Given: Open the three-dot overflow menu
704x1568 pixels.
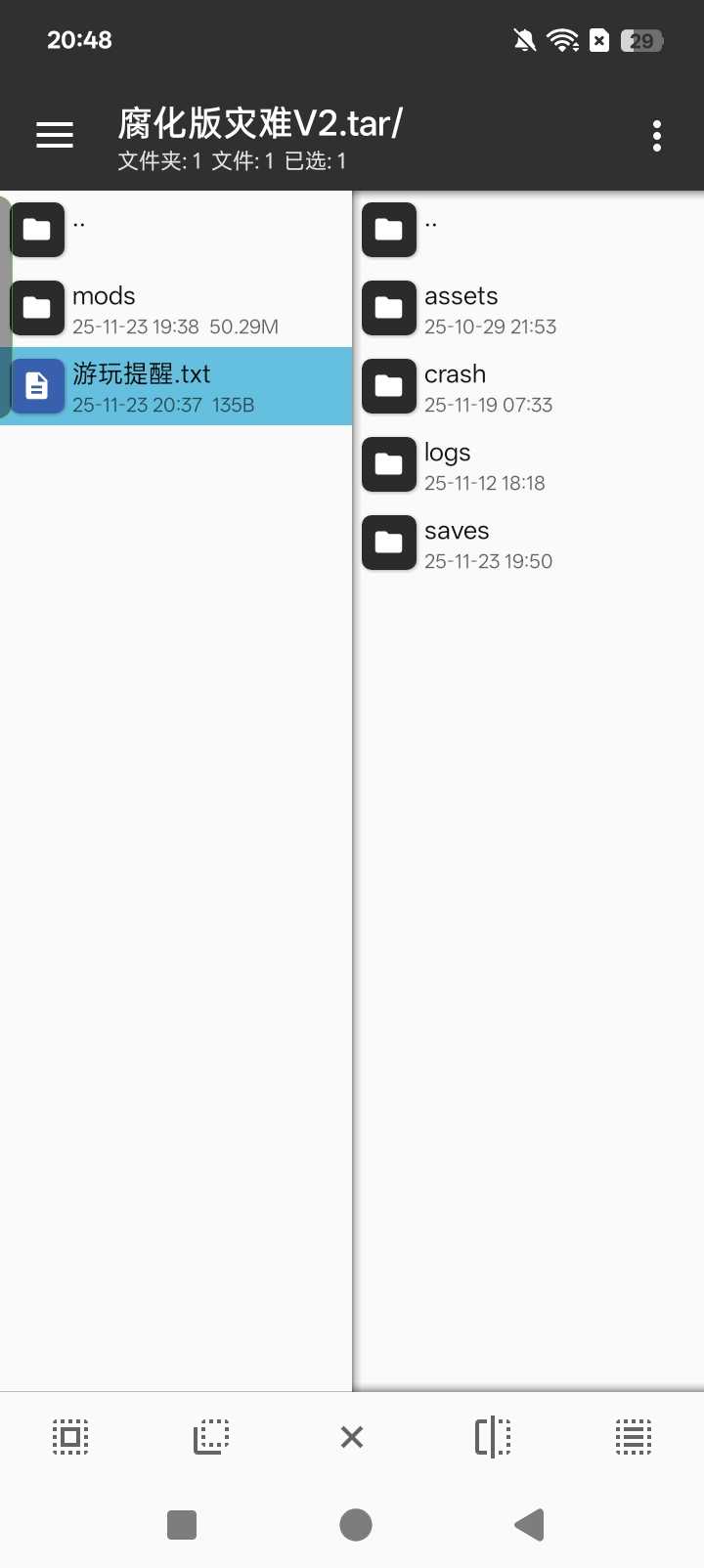Looking at the screenshot, I should pos(657,136).
